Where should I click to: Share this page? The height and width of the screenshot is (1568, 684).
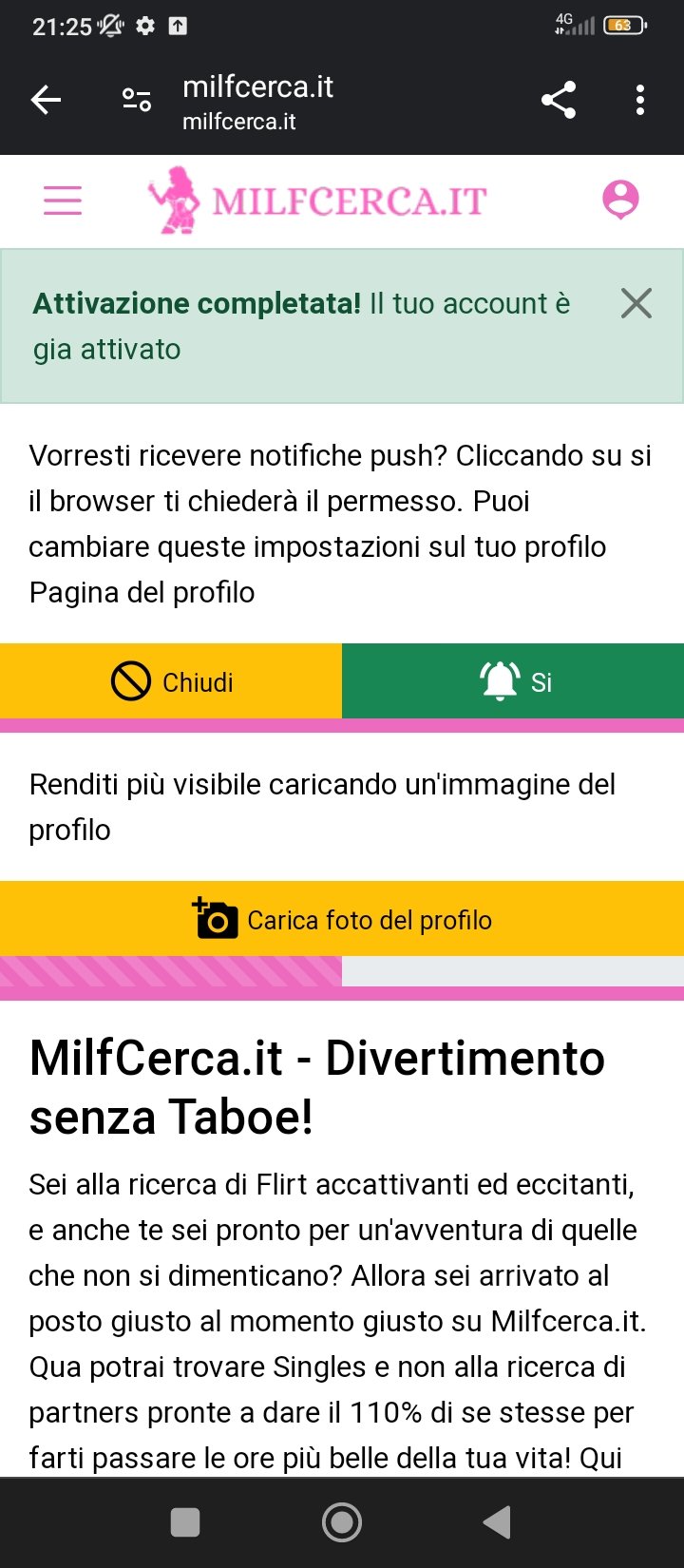point(559,100)
